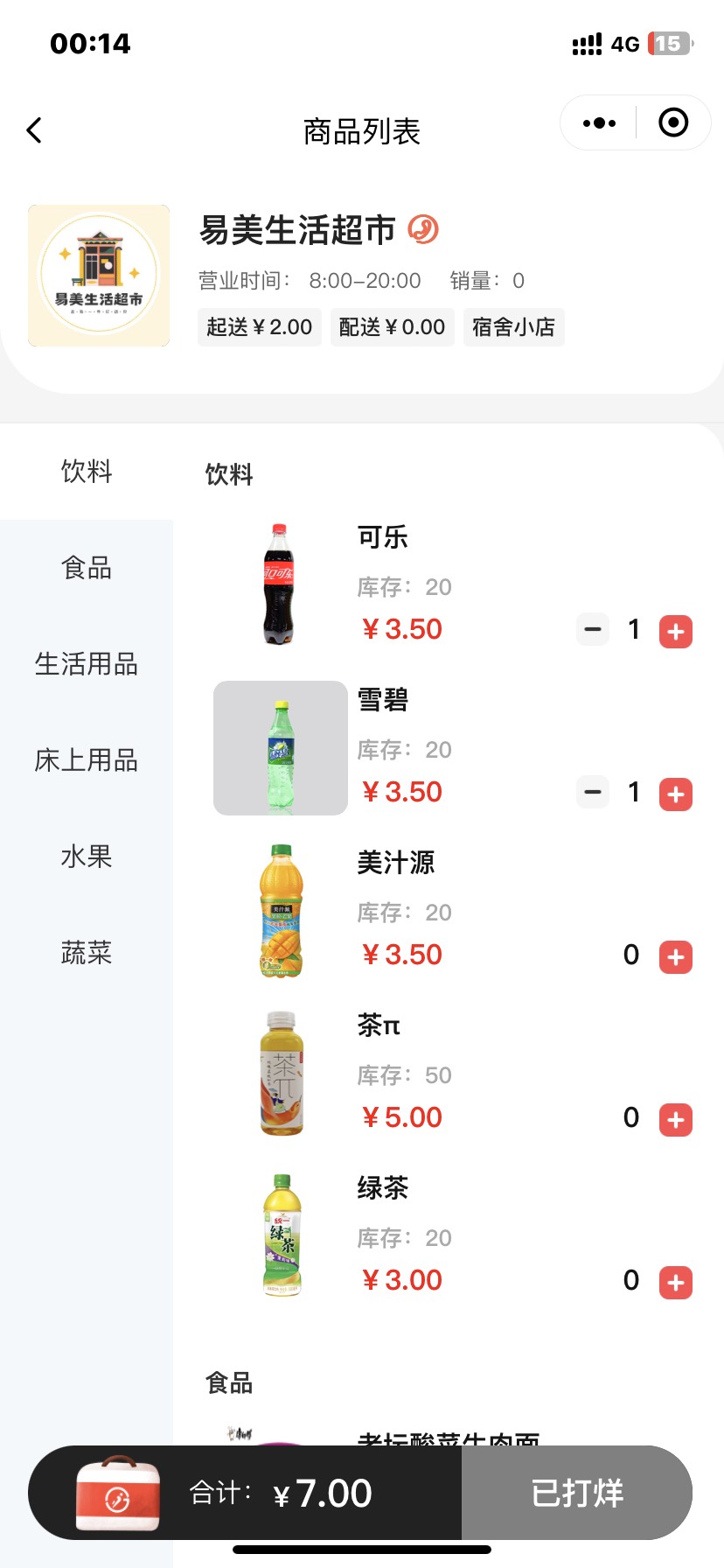This screenshot has width=724, height=1568.
Task: Switch to the 水果 category tab
Action: coord(87,857)
